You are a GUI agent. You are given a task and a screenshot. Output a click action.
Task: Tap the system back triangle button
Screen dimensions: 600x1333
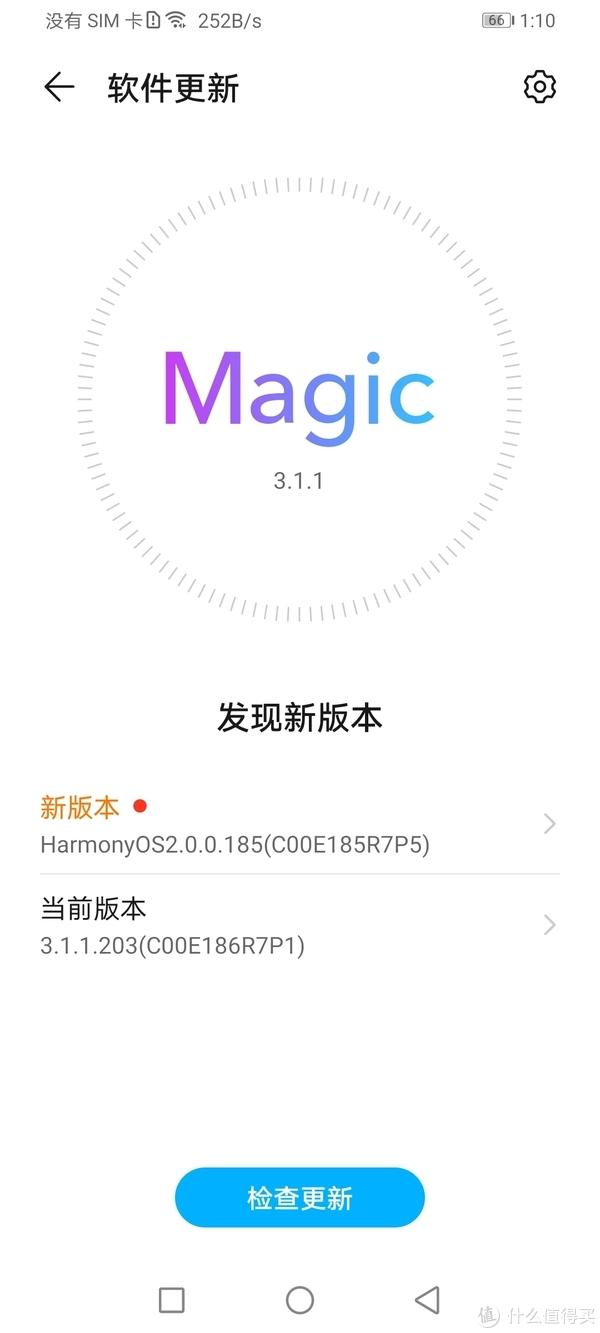click(x=427, y=1300)
